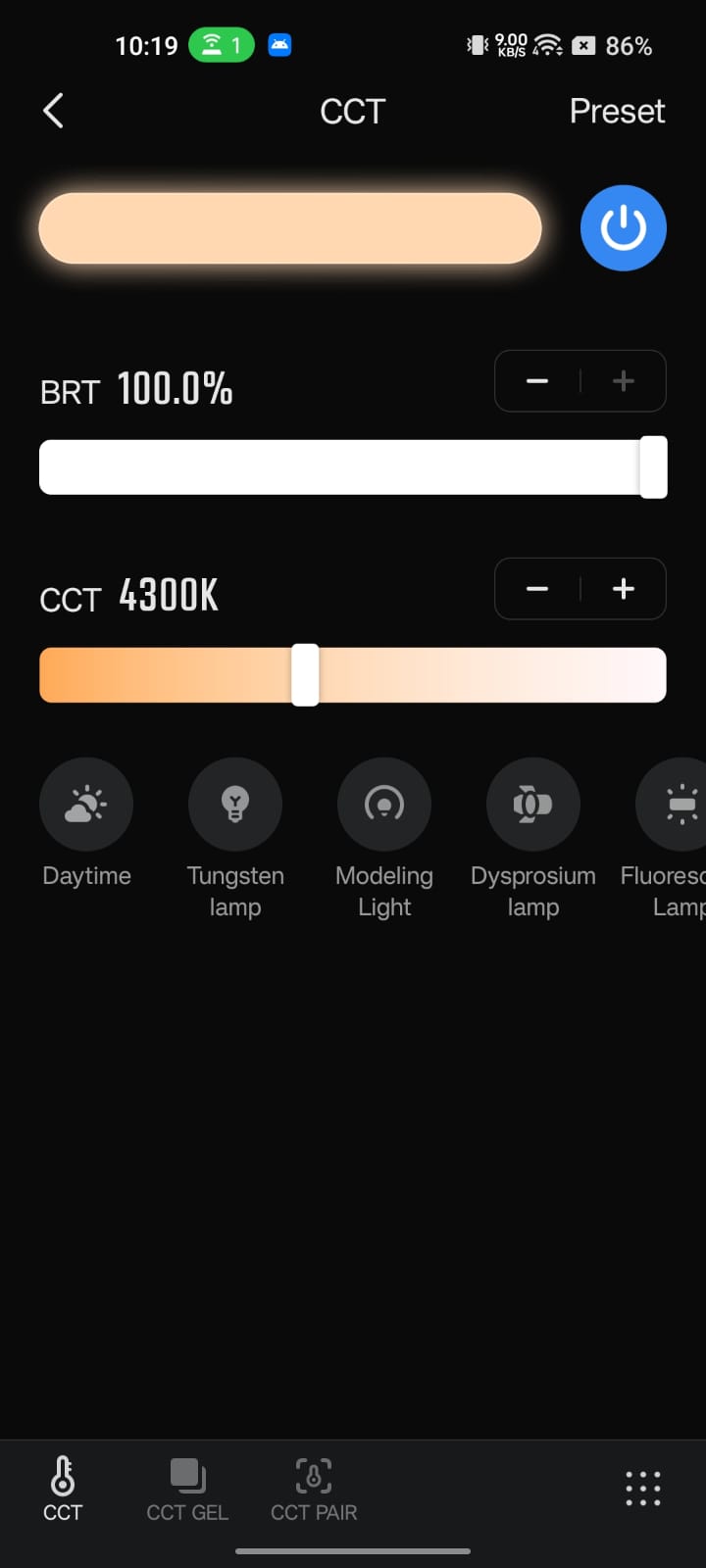Decrease brightness with the minus button
The image size is (706, 1568).
click(x=537, y=381)
